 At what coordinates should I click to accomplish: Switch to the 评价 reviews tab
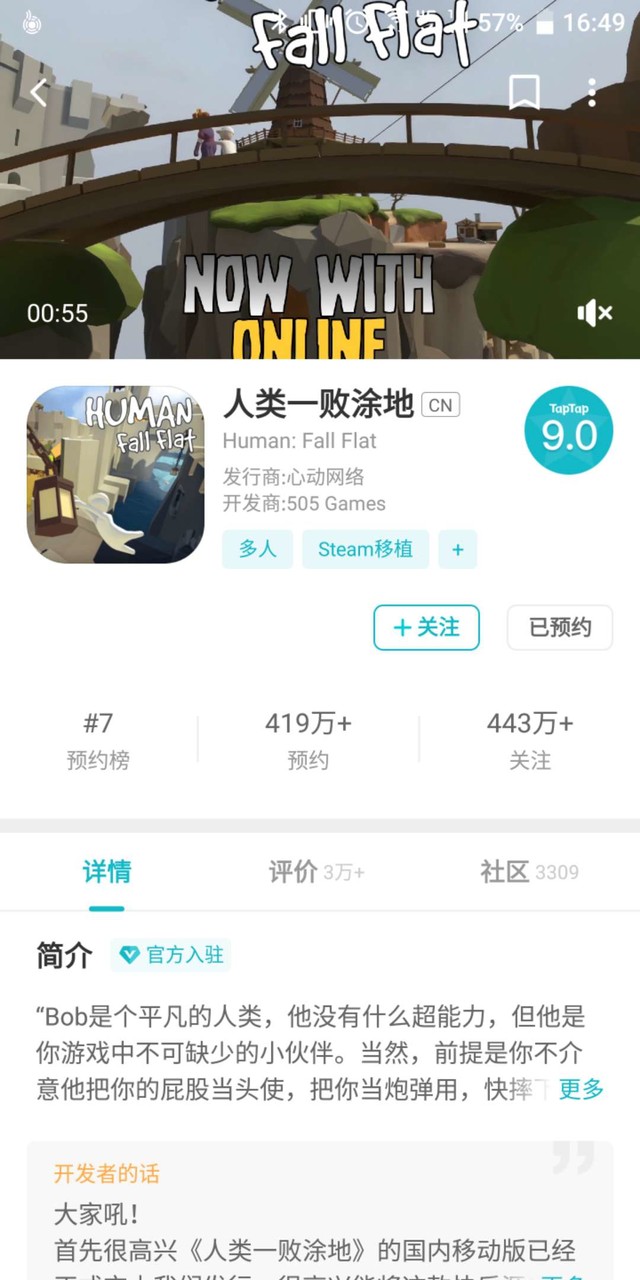[x=316, y=872]
